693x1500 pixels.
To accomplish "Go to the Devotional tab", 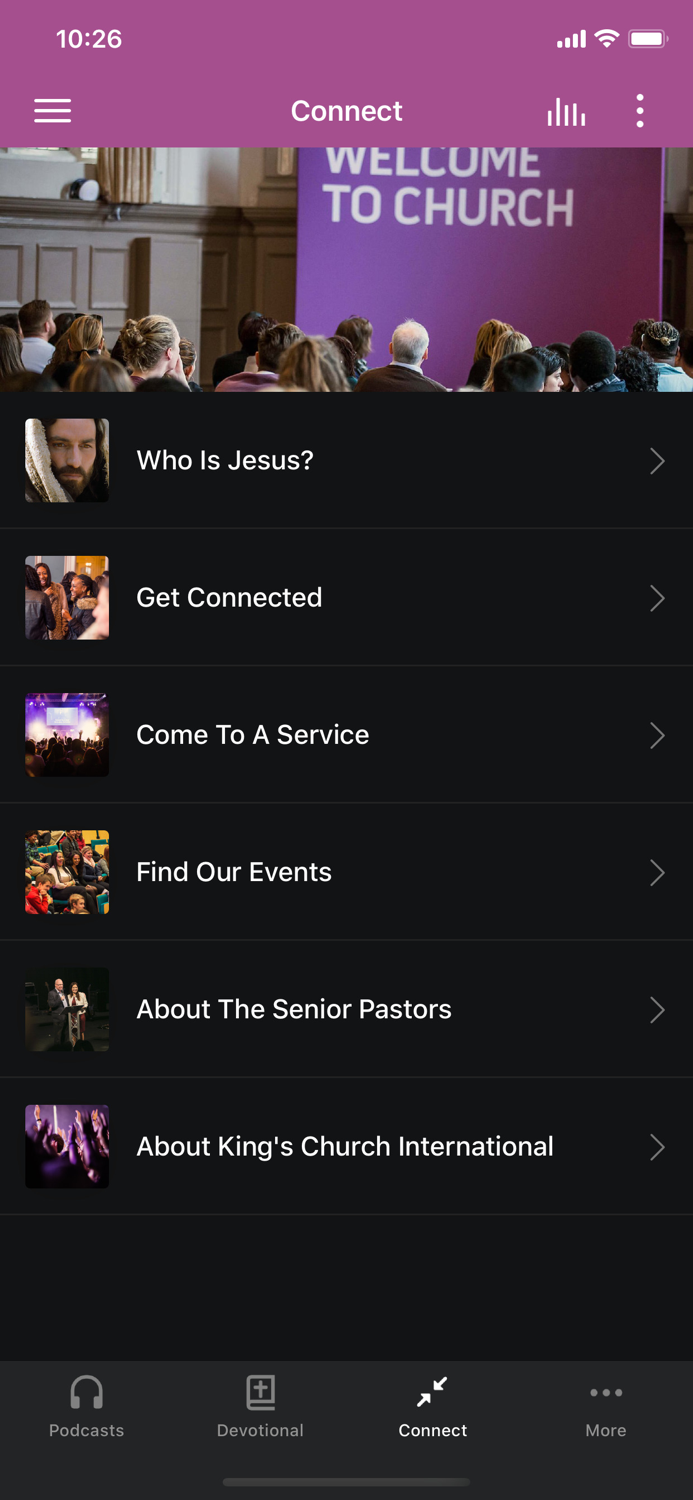I will (260, 1407).
